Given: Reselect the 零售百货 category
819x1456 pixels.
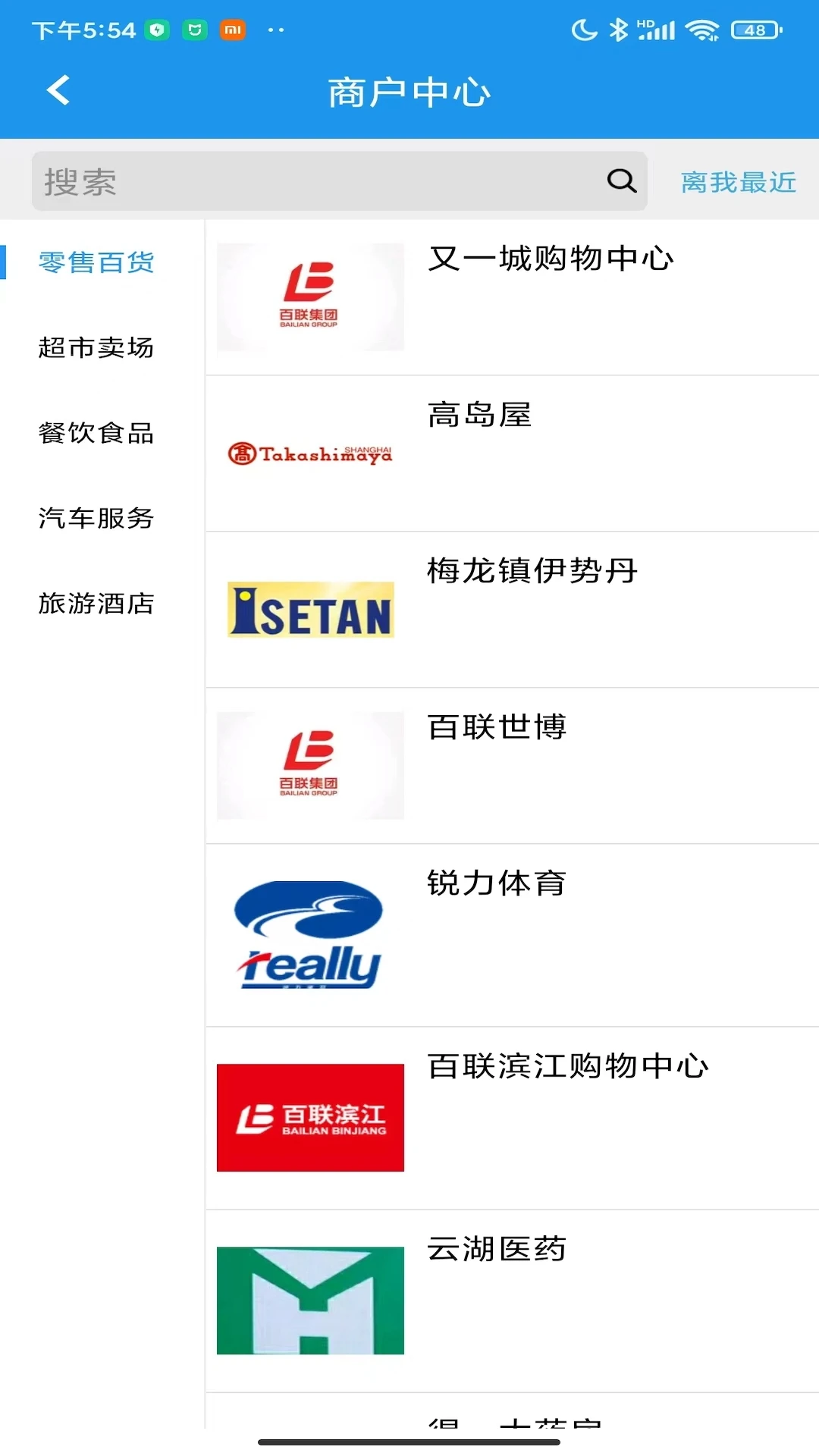Looking at the screenshot, I should click(x=96, y=262).
